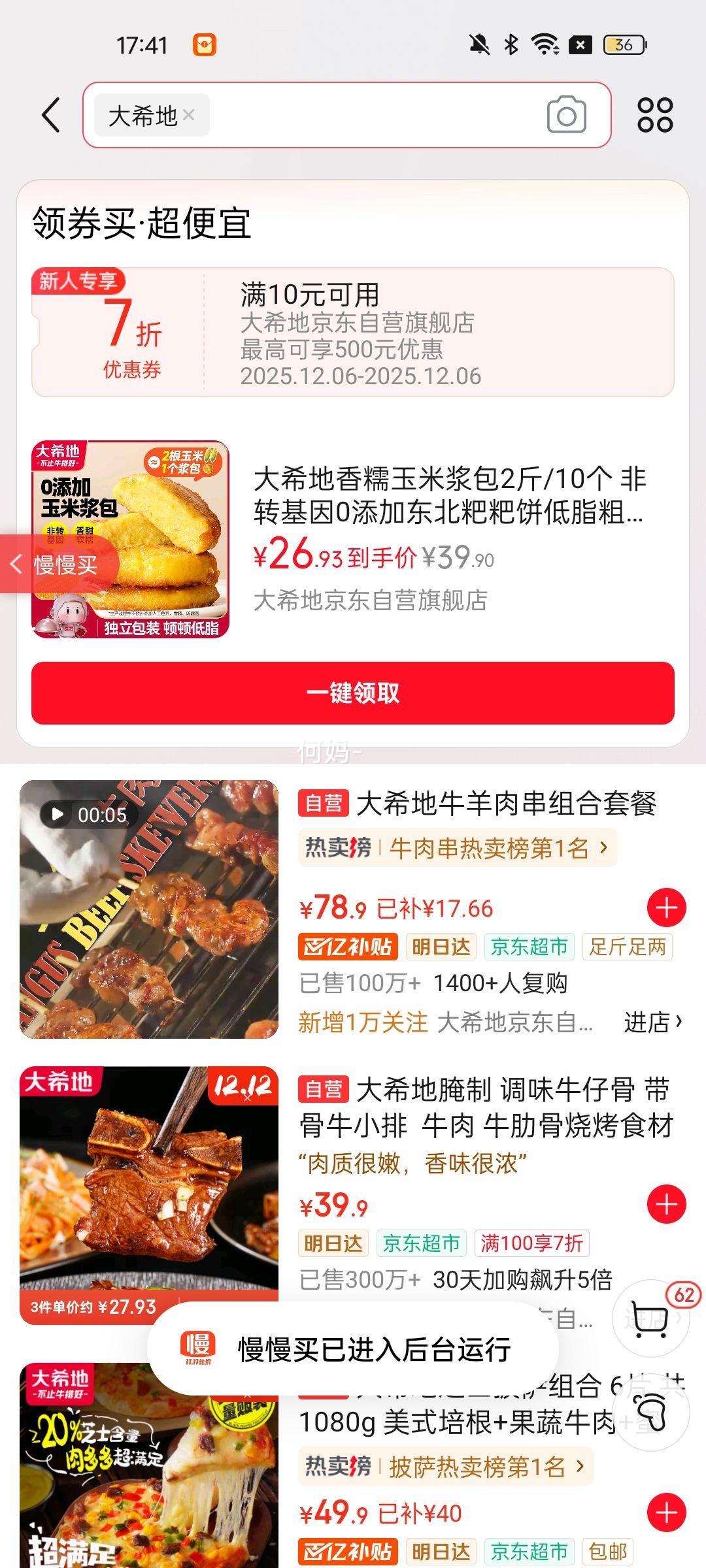Open the grid menu beside the search bar
Image resolution: width=706 pixels, height=1568 pixels.
[x=656, y=115]
